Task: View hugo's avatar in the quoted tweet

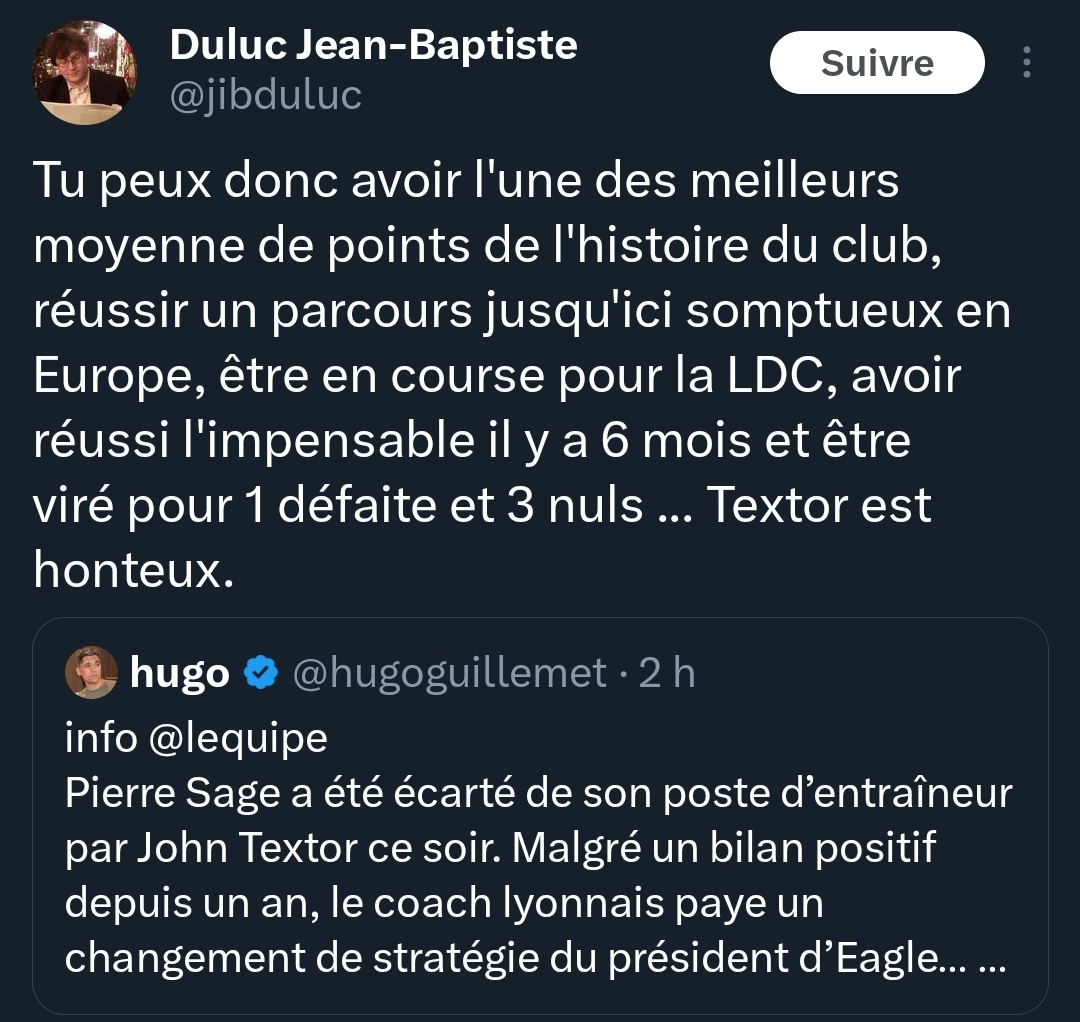Action: click(92, 672)
